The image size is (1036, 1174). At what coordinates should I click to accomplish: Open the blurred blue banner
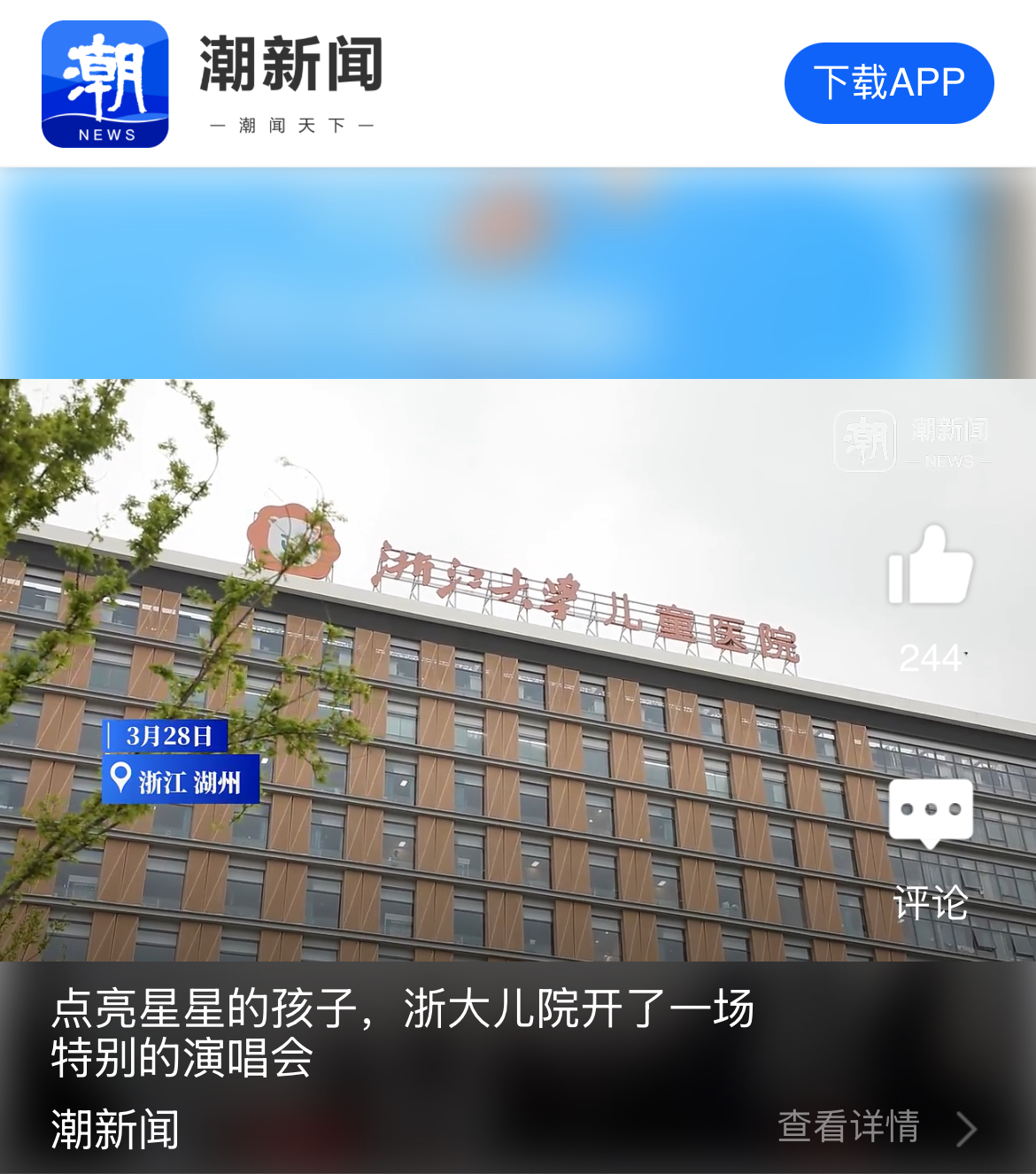(518, 273)
